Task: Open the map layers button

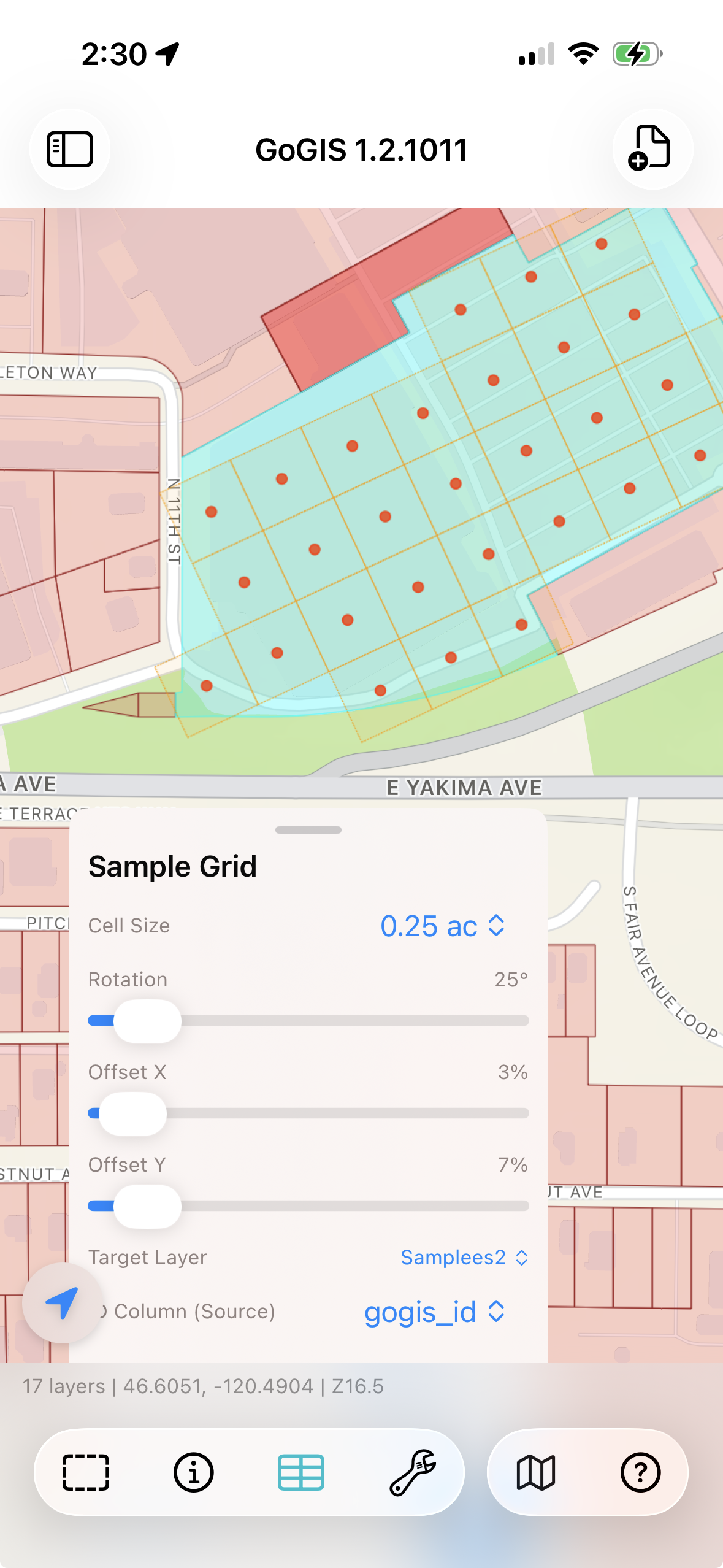Action: (x=535, y=1472)
